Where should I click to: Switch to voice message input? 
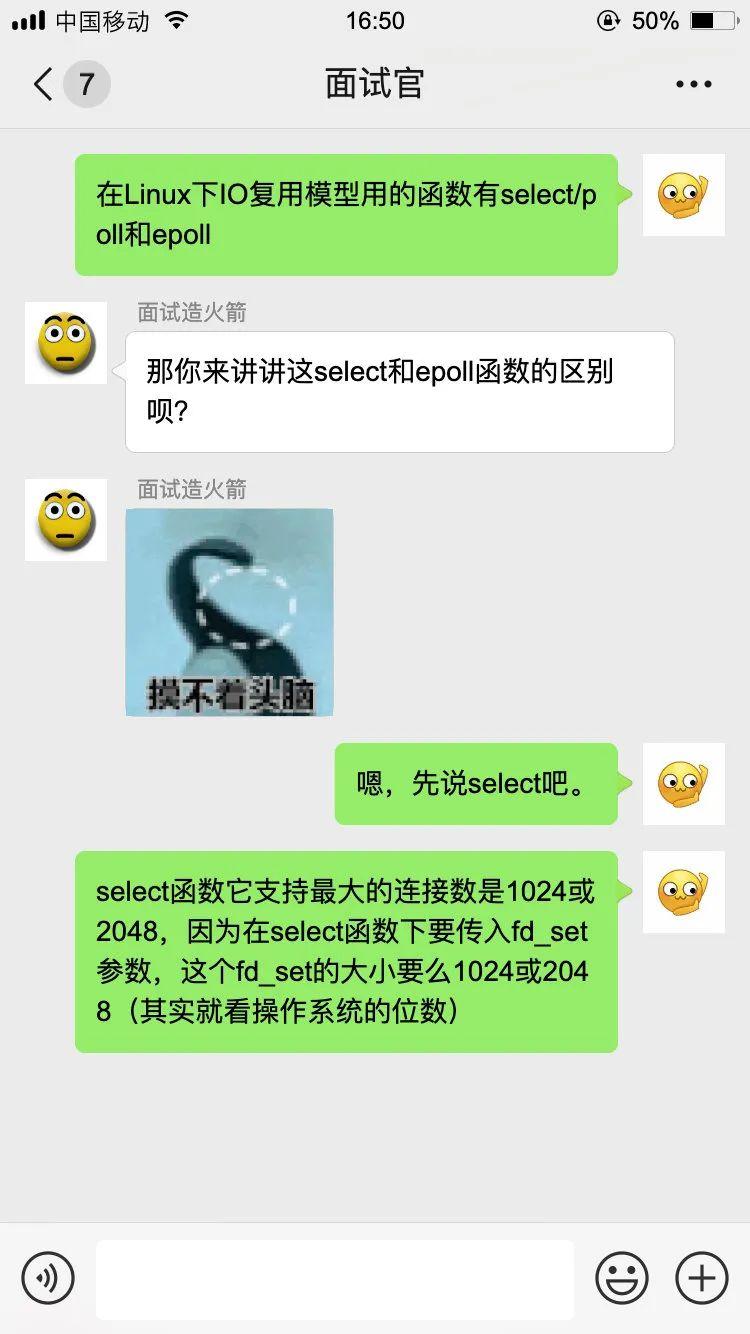pos(48,1278)
